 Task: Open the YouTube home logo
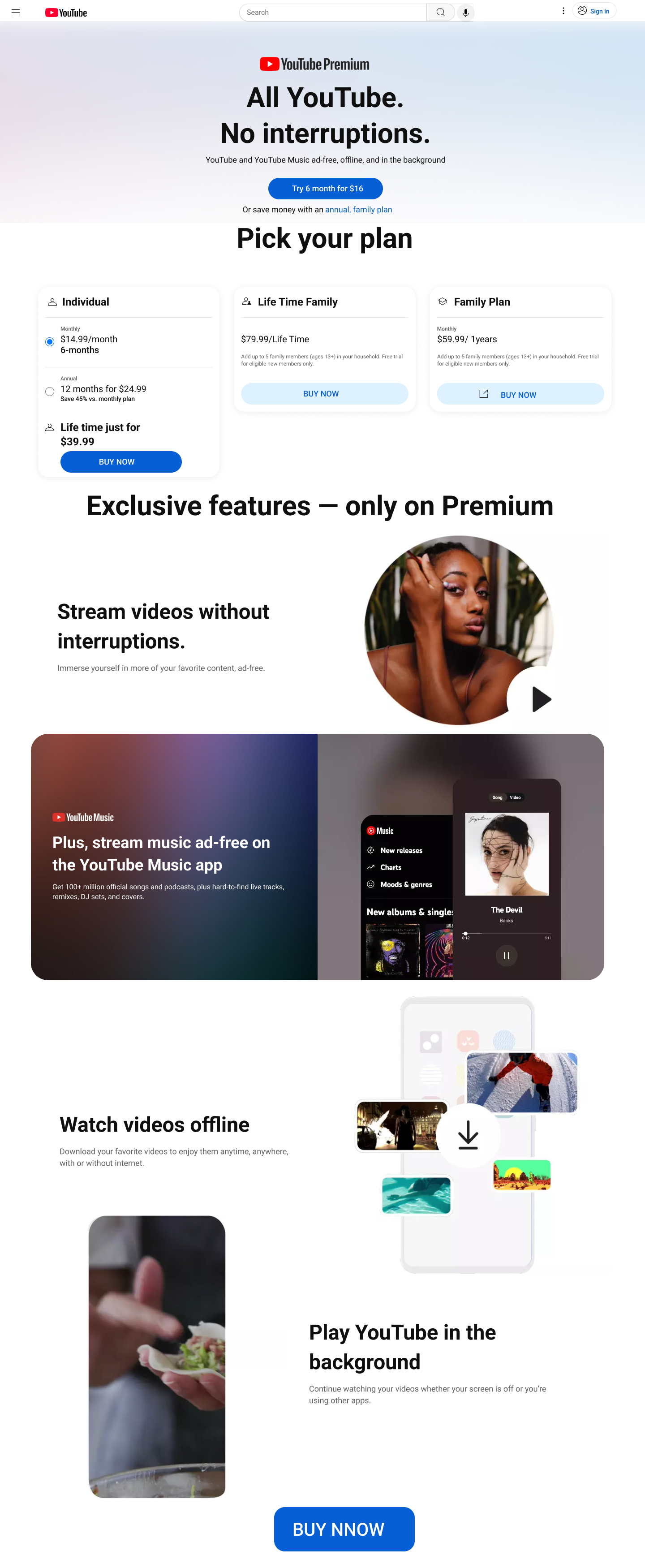pyautogui.click(x=66, y=12)
